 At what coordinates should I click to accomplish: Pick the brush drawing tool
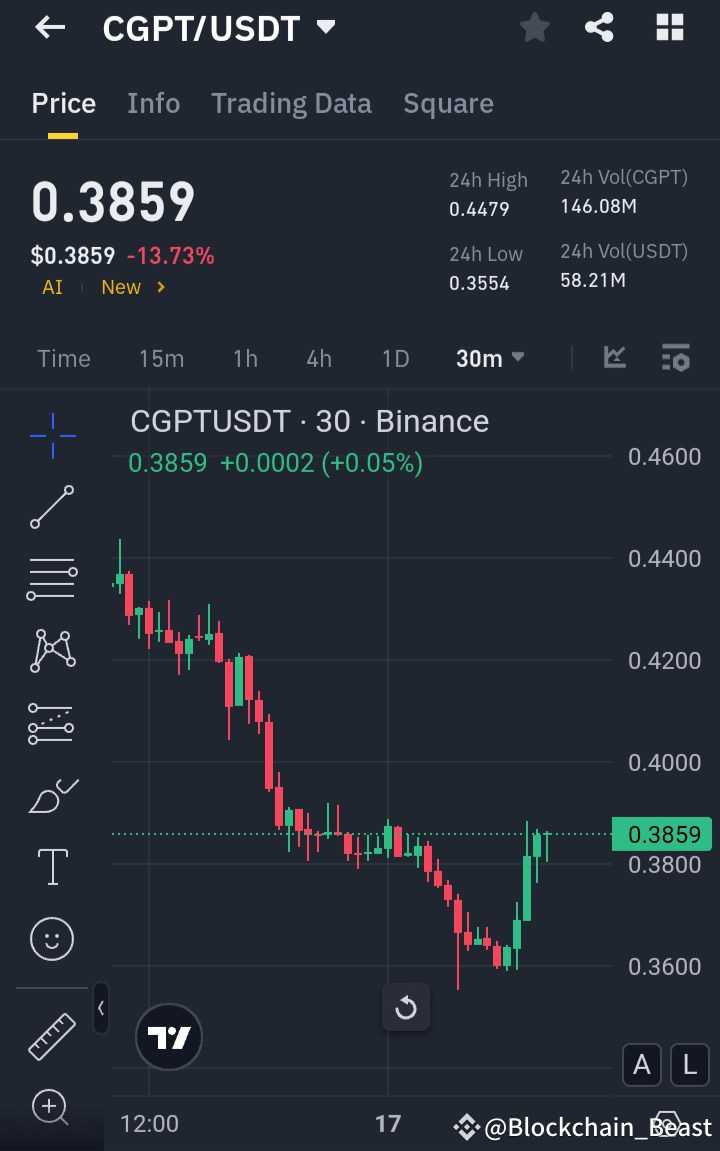pyautogui.click(x=51, y=794)
